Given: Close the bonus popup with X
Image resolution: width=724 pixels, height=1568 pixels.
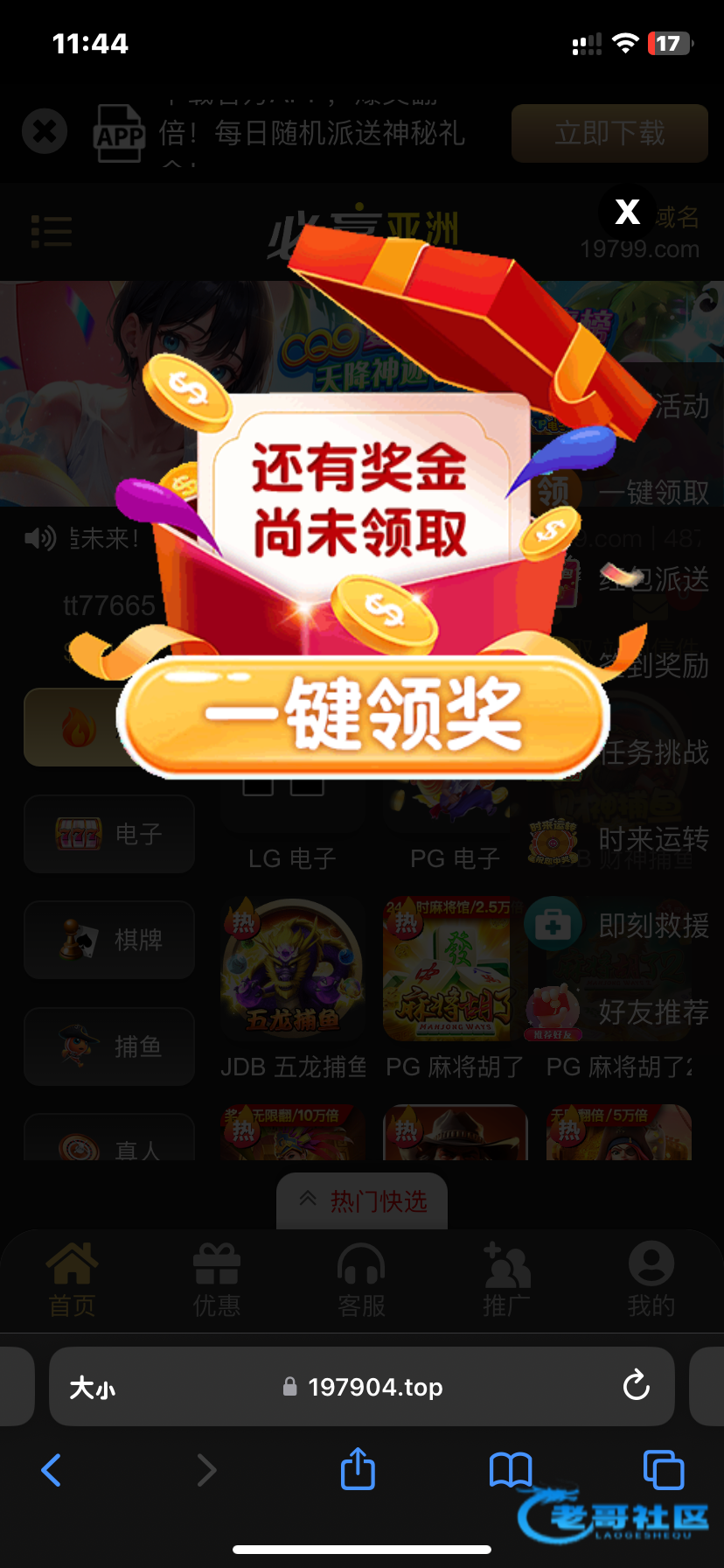Looking at the screenshot, I should click(x=627, y=212).
